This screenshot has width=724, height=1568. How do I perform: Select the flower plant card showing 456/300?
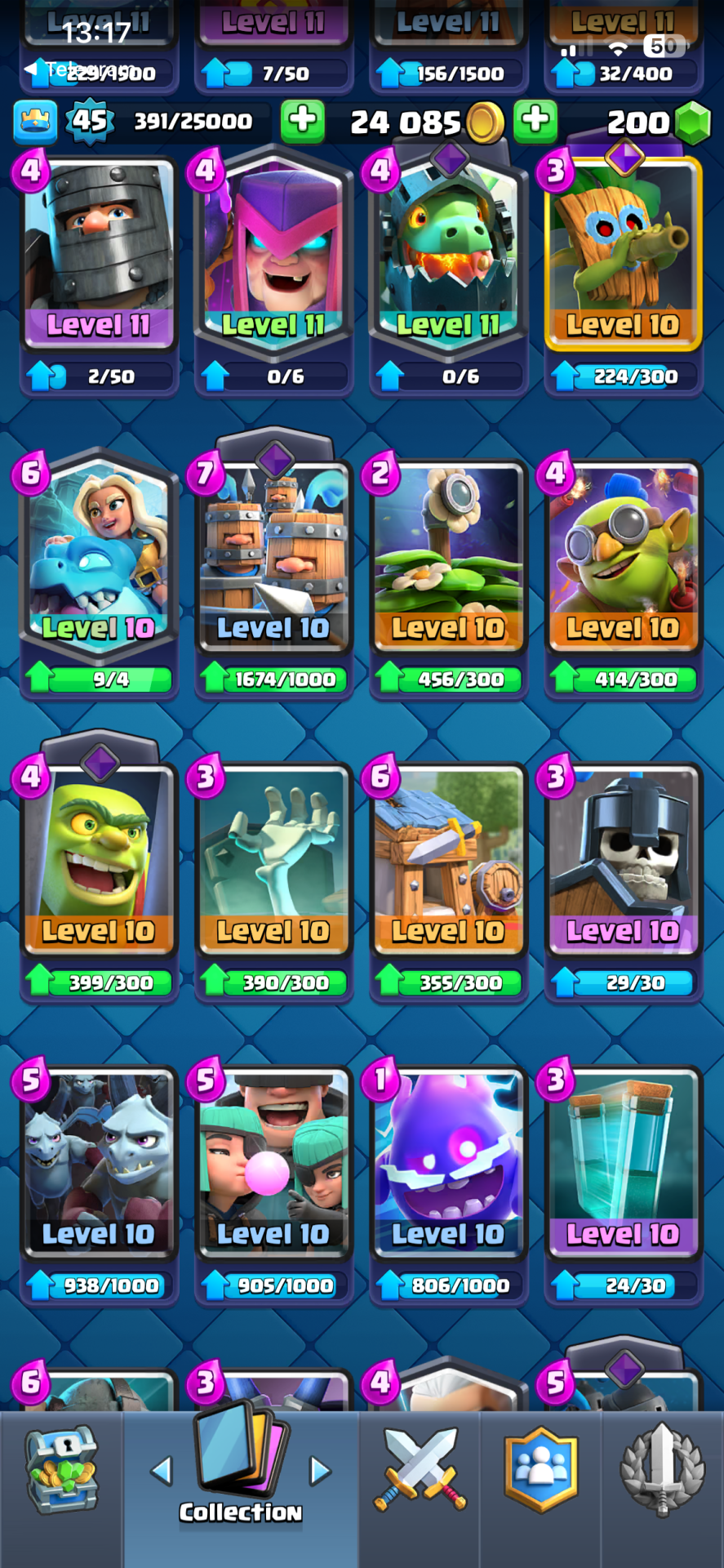coord(448,555)
